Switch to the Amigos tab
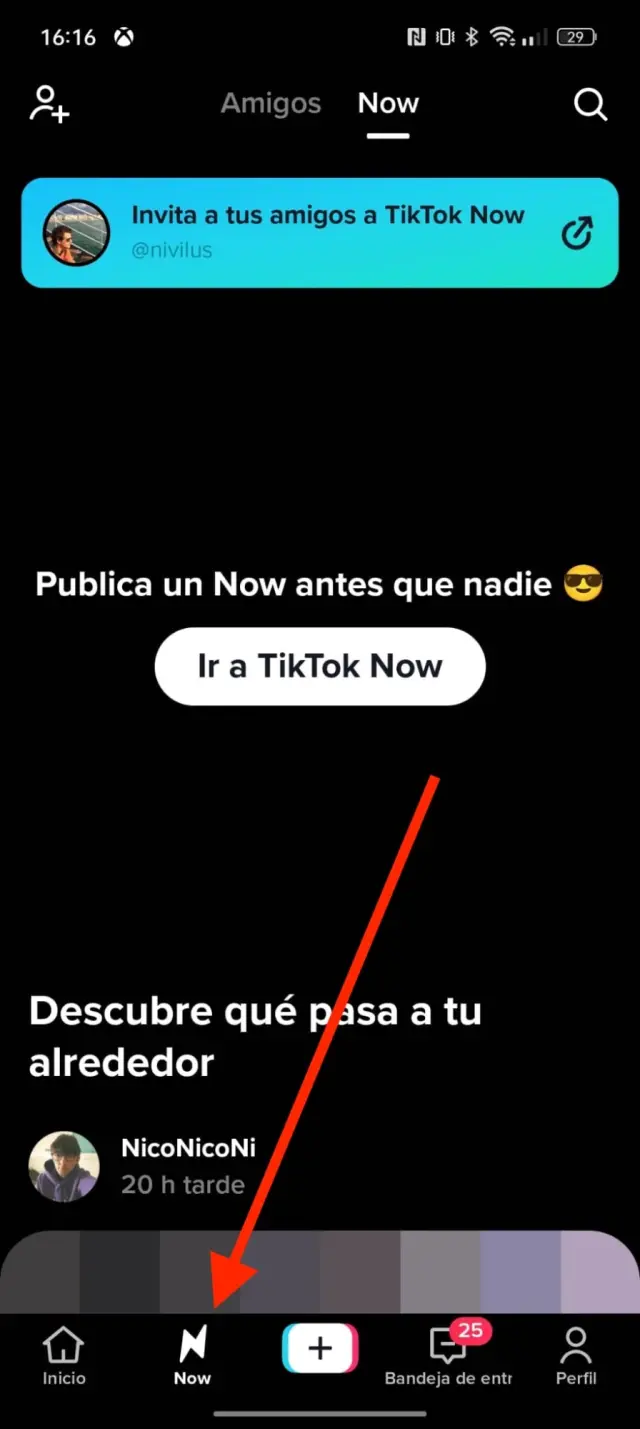 [x=271, y=103]
